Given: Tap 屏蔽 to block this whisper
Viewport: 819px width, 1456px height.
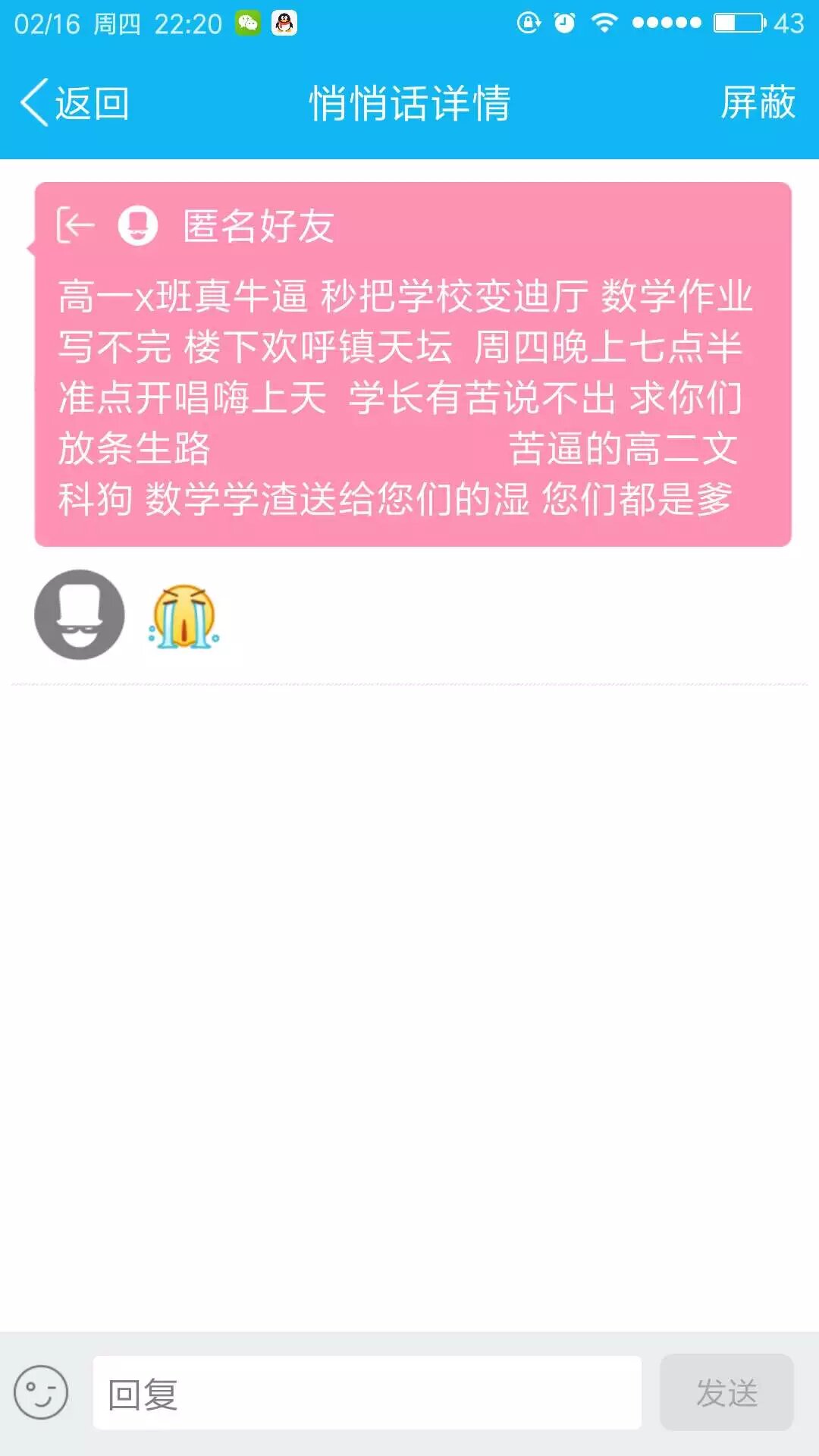Looking at the screenshot, I should click(x=757, y=103).
